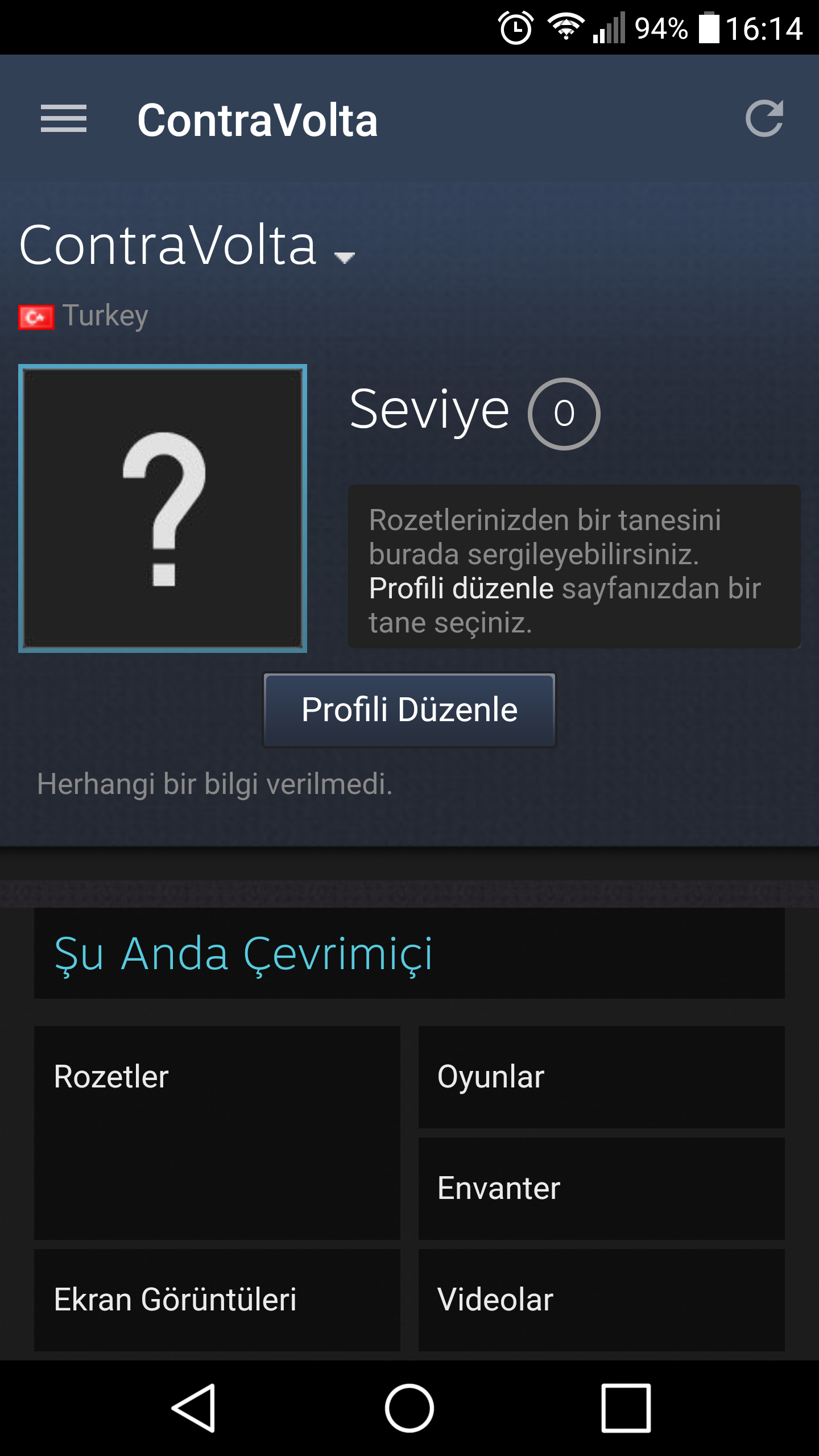Tap the Profili Düzenle button
The image size is (819, 1456).
[409, 710]
